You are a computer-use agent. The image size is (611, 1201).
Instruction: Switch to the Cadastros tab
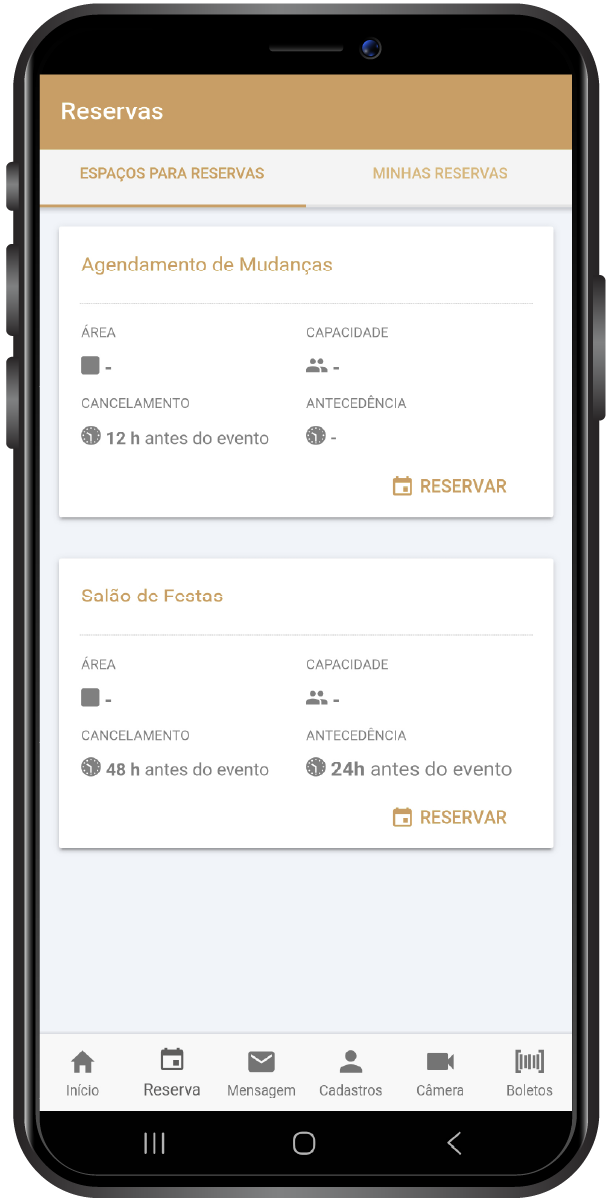[350, 1073]
